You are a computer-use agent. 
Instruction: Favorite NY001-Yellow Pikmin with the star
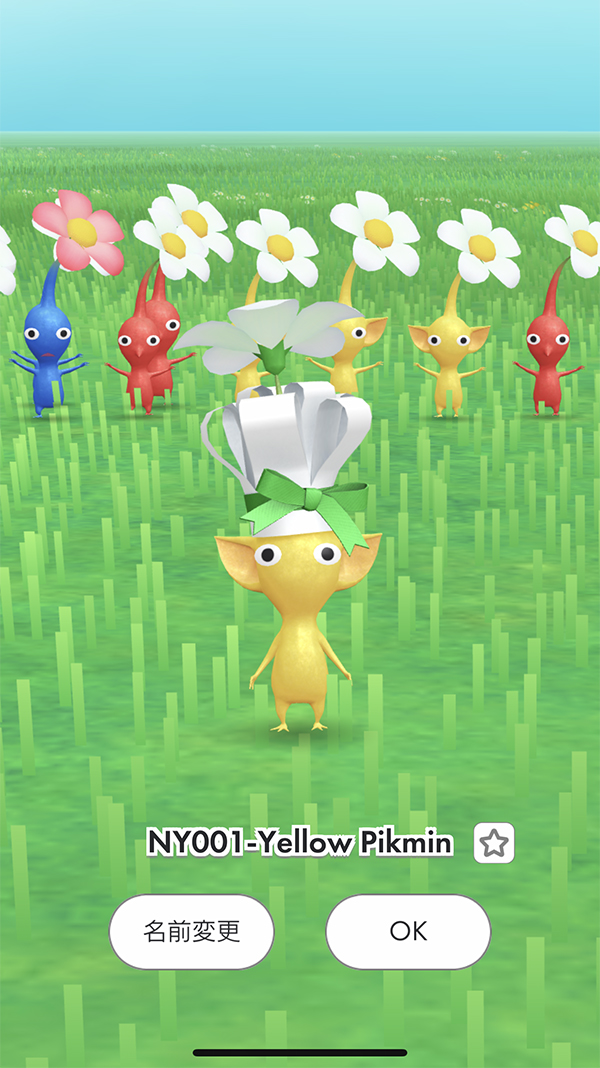(x=494, y=843)
